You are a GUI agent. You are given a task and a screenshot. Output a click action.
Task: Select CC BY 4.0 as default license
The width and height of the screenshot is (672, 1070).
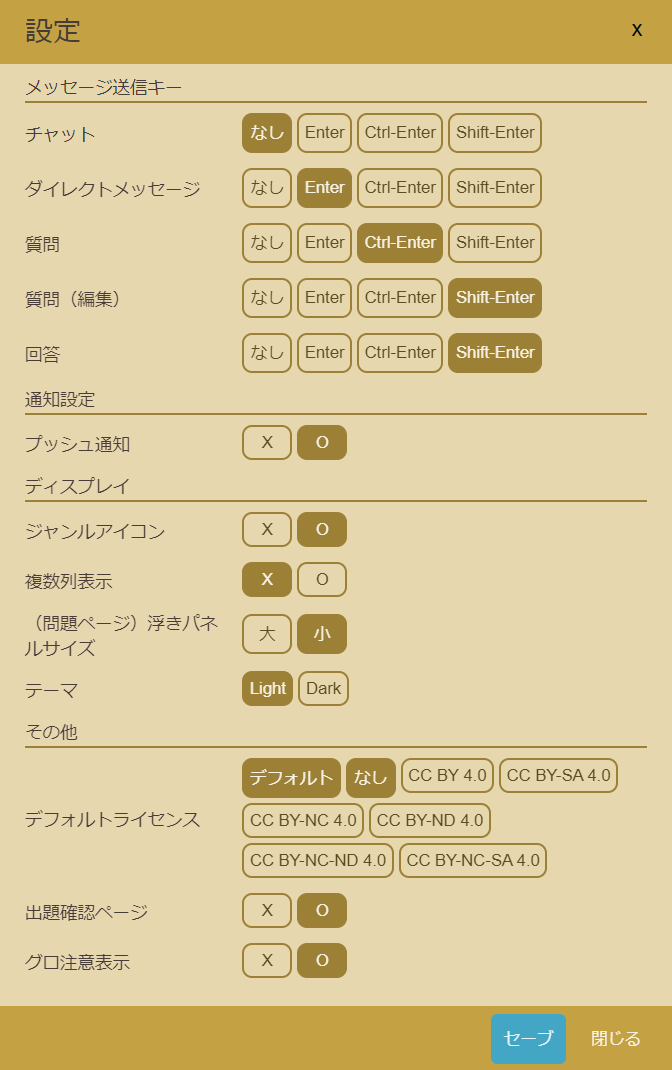pyautogui.click(x=447, y=775)
